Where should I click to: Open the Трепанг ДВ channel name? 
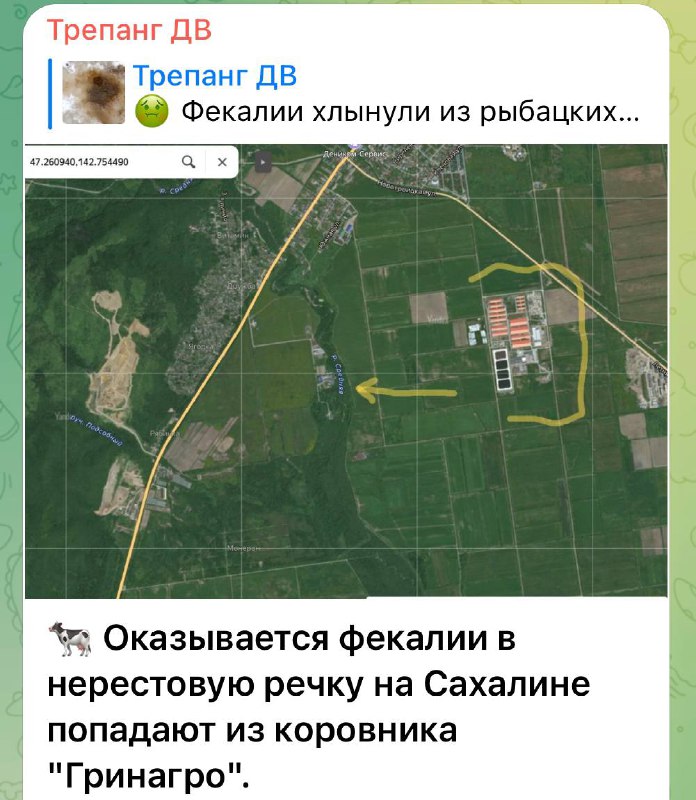click(130, 30)
